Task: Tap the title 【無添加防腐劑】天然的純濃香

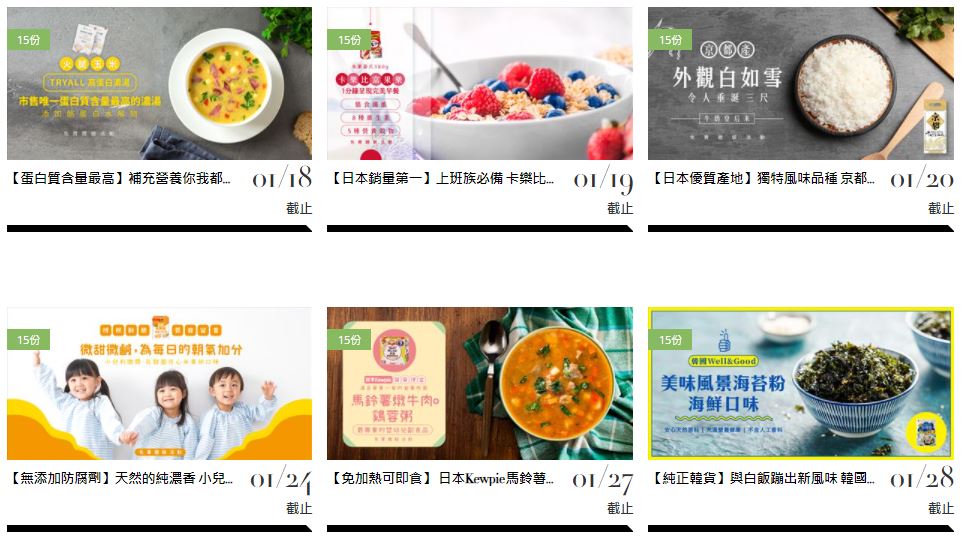Action: click(120, 479)
